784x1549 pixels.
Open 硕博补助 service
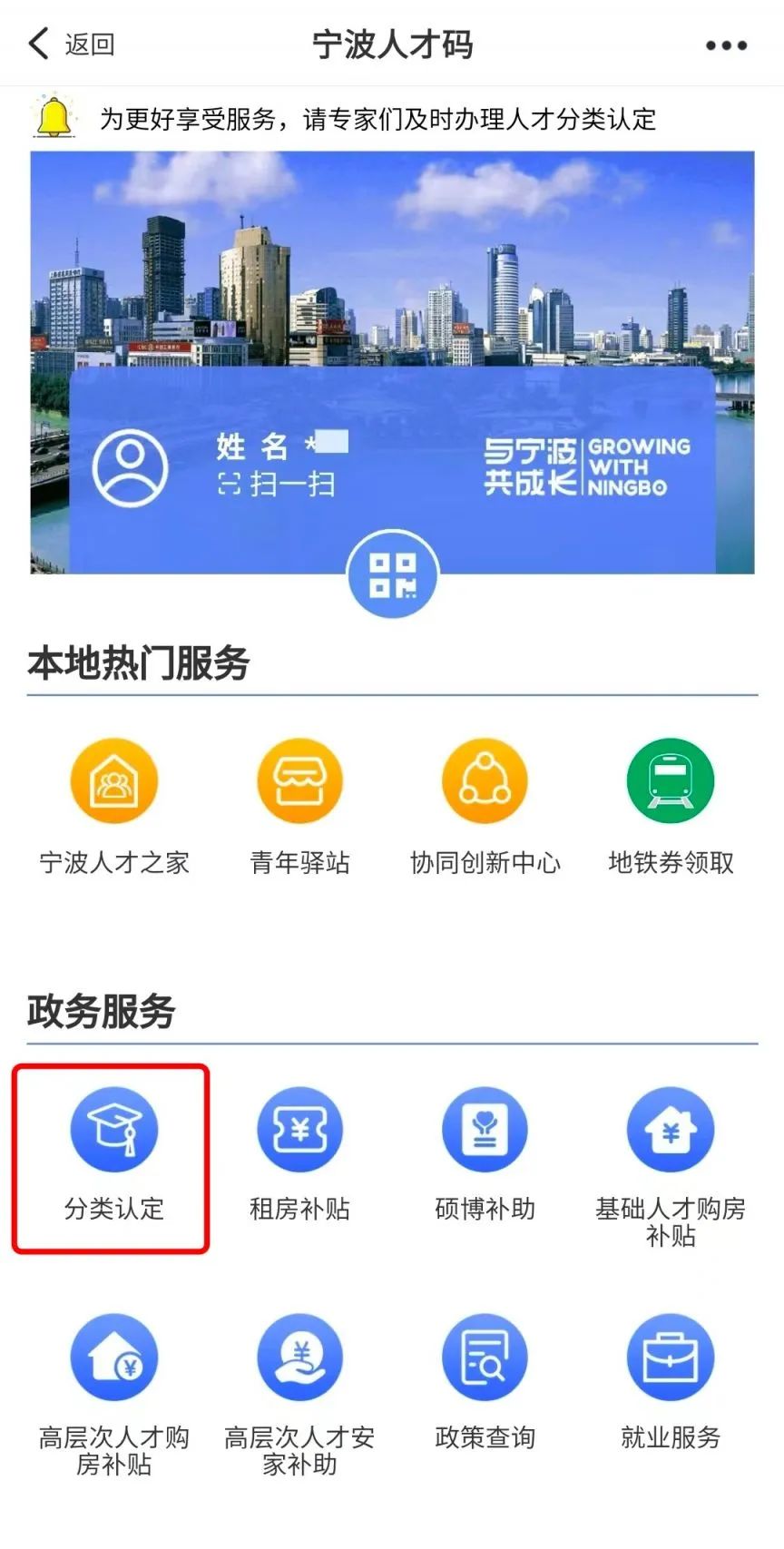[485, 1154]
